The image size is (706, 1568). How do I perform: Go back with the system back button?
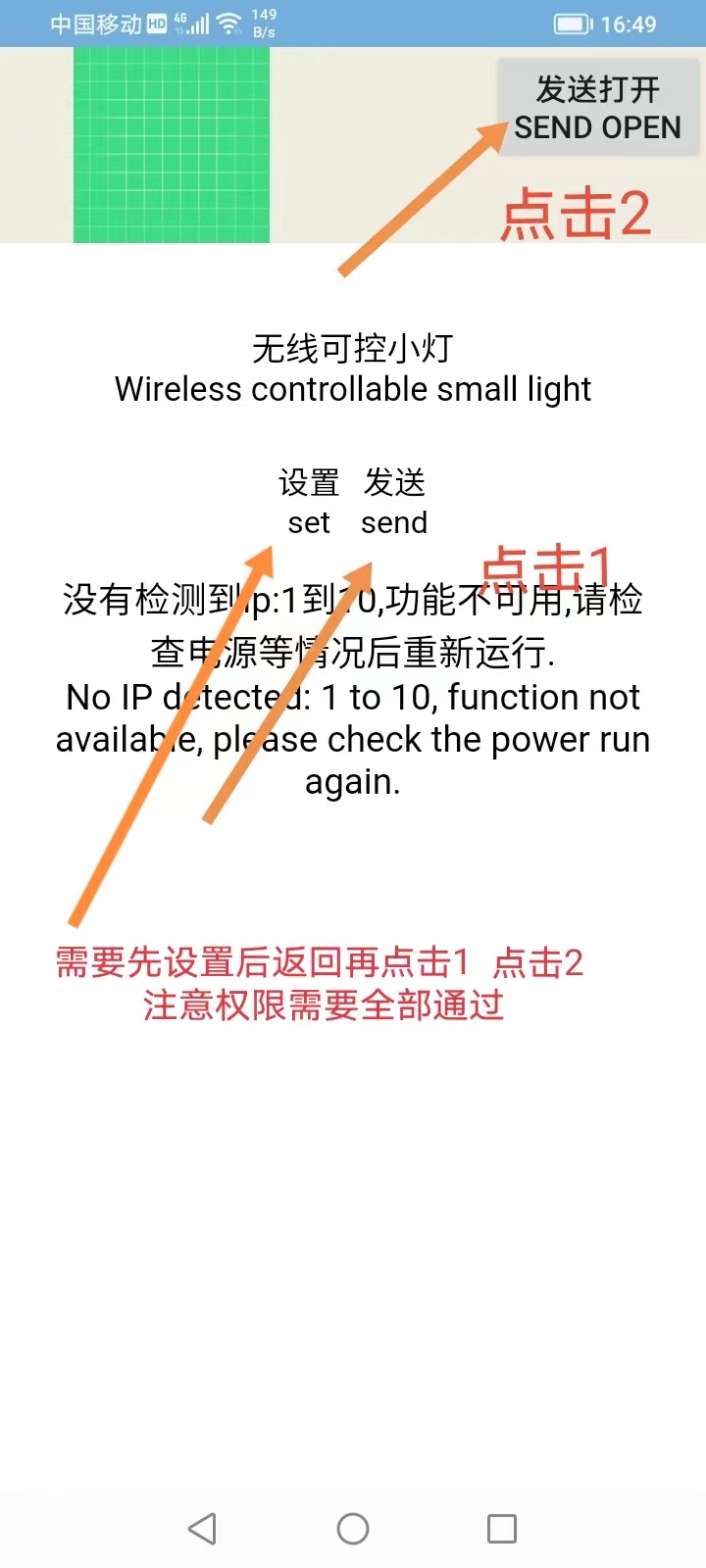click(202, 1529)
